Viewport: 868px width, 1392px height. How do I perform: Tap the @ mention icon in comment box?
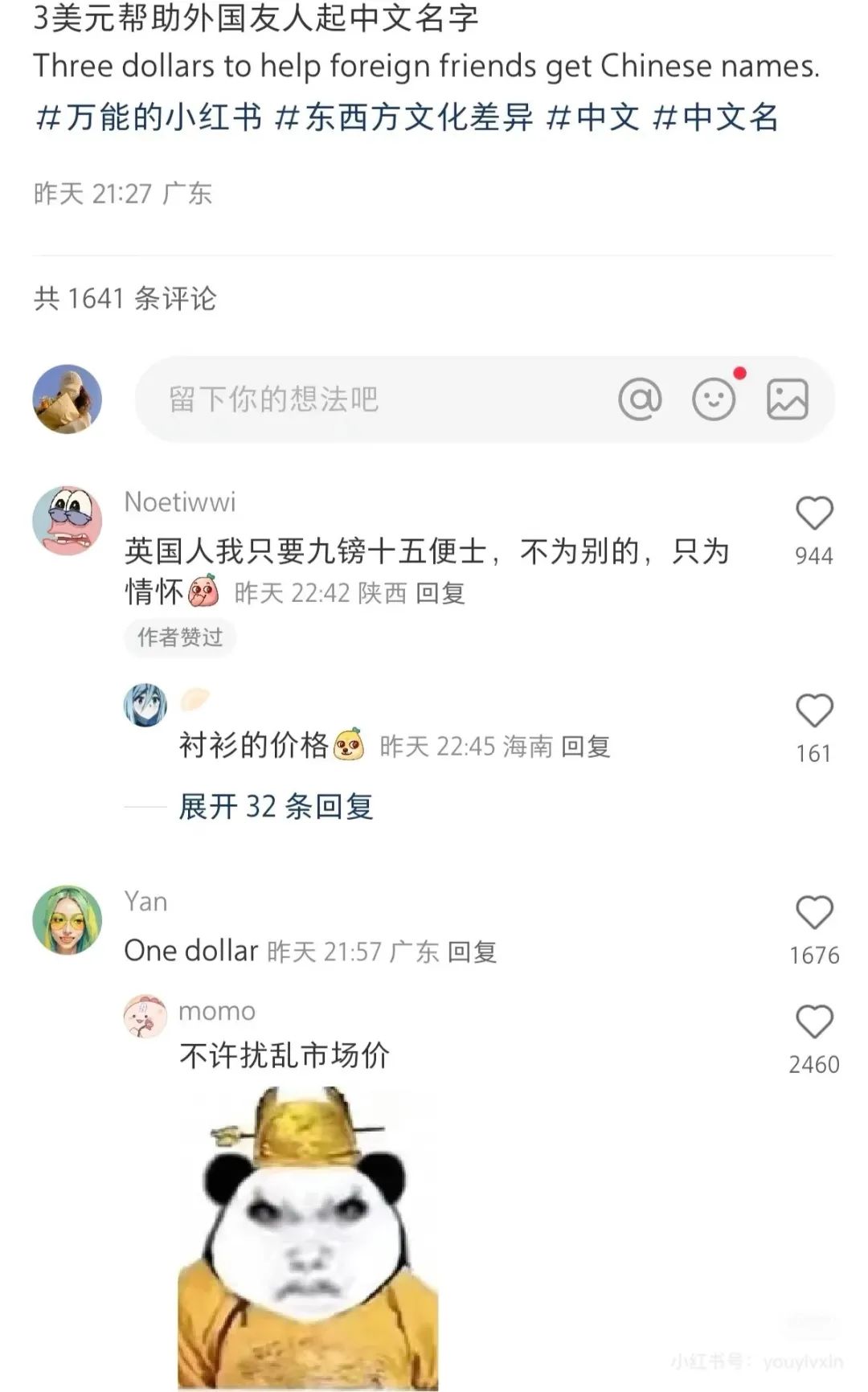click(x=640, y=399)
